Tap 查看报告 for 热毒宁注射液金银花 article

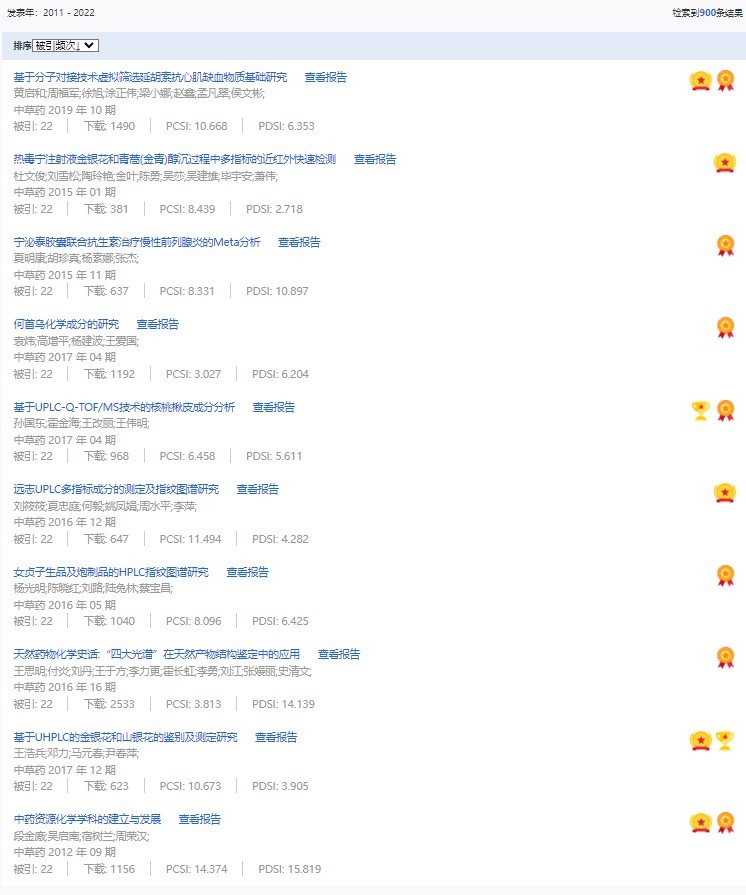click(375, 159)
